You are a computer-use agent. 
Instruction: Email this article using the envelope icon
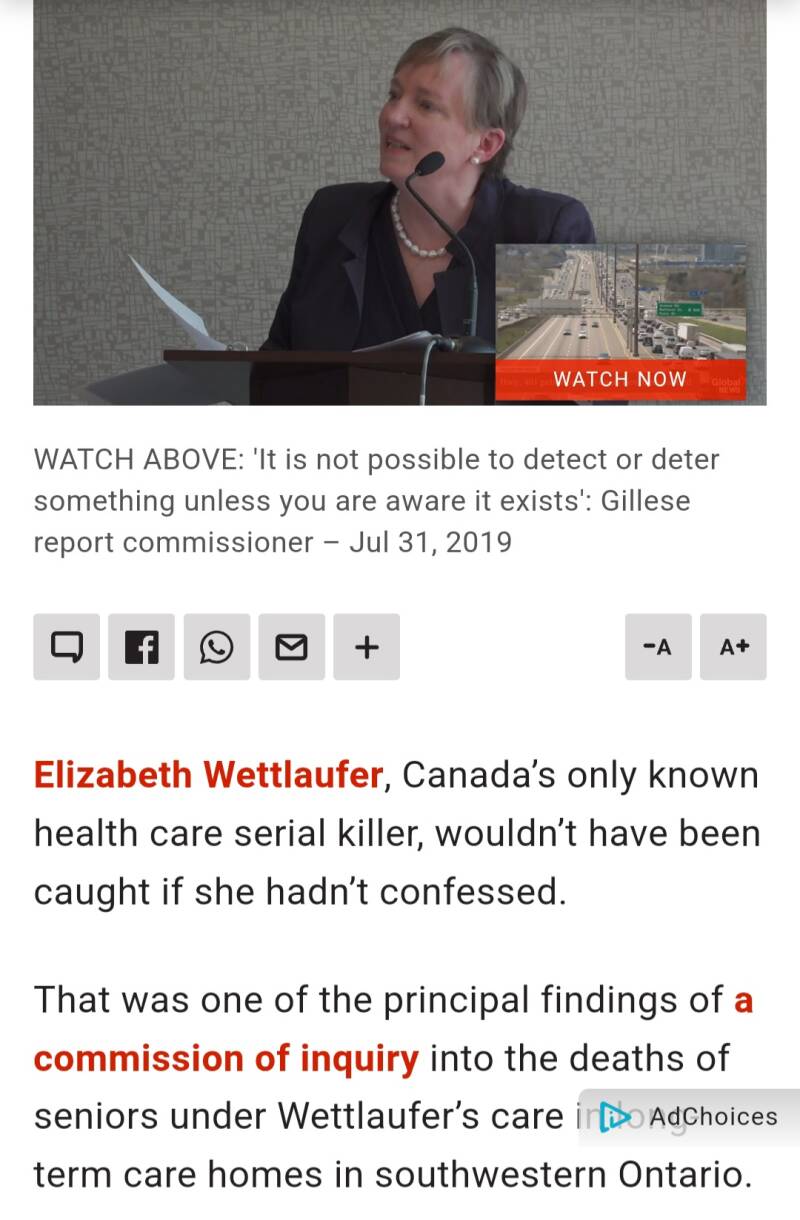click(x=291, y=647)
